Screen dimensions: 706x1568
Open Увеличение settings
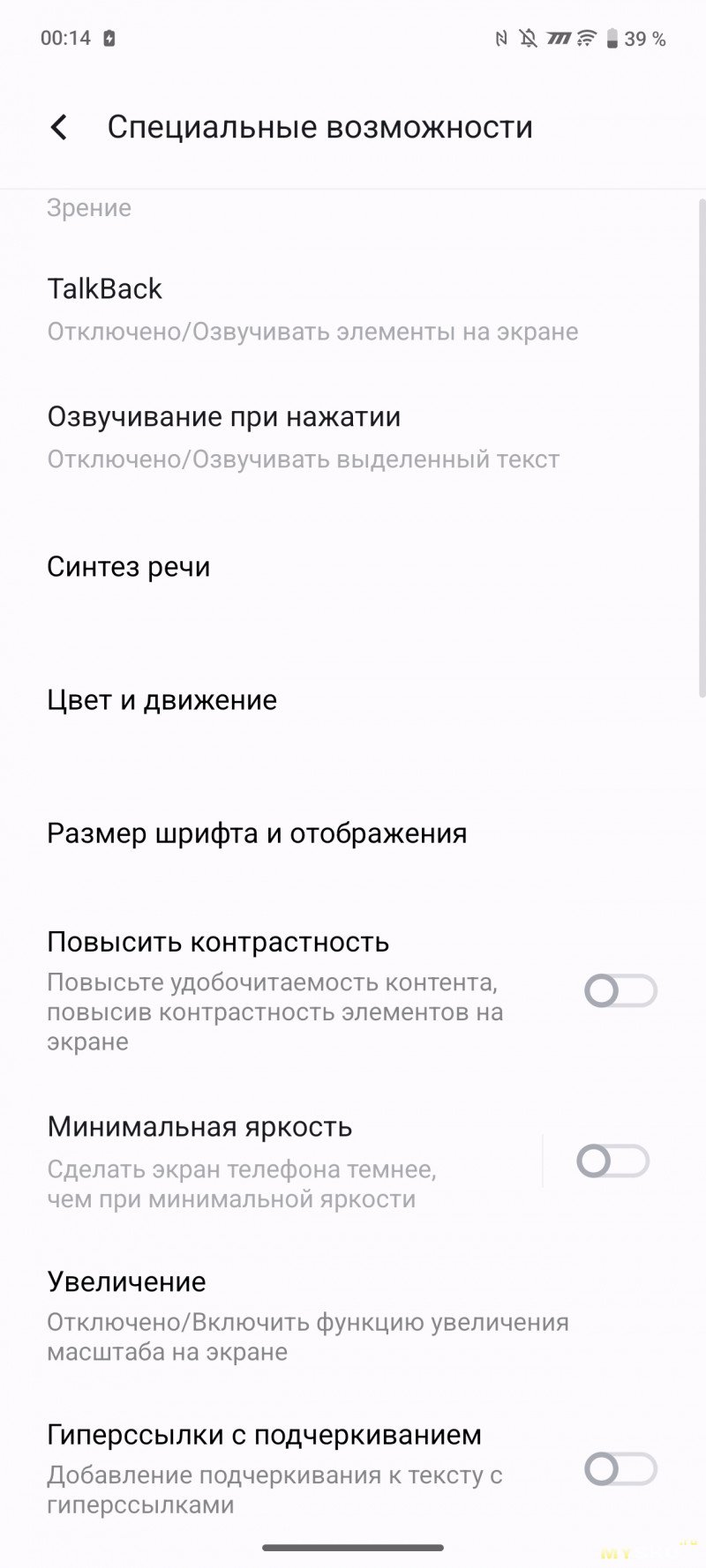coord(353,1316)
